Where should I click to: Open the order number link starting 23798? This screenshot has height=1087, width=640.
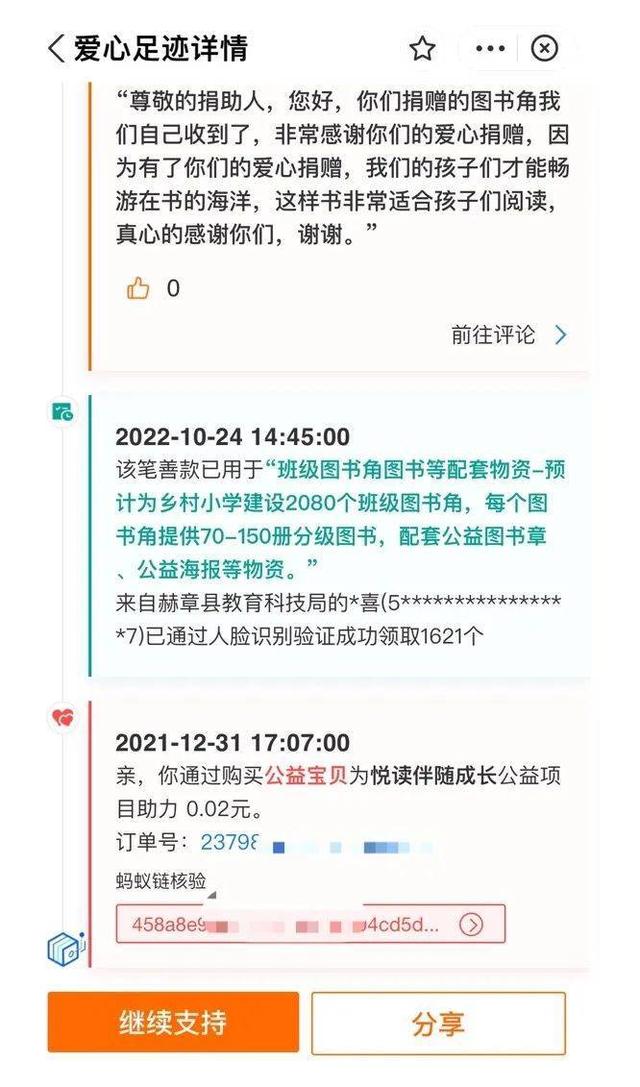pyautogui.click(x=230, y=842)
